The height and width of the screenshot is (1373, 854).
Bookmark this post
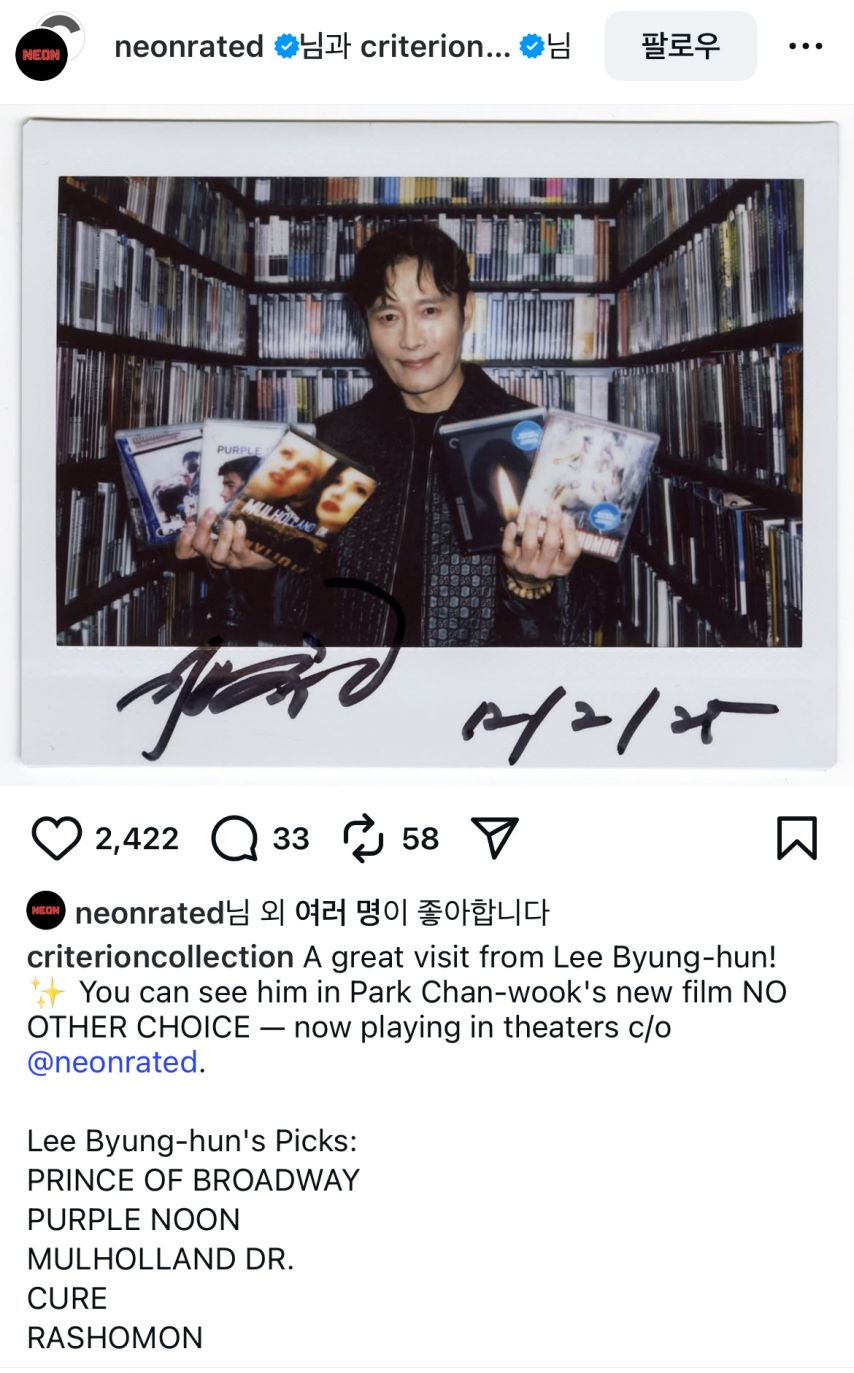pyautogui.click(x=797, y=838)
